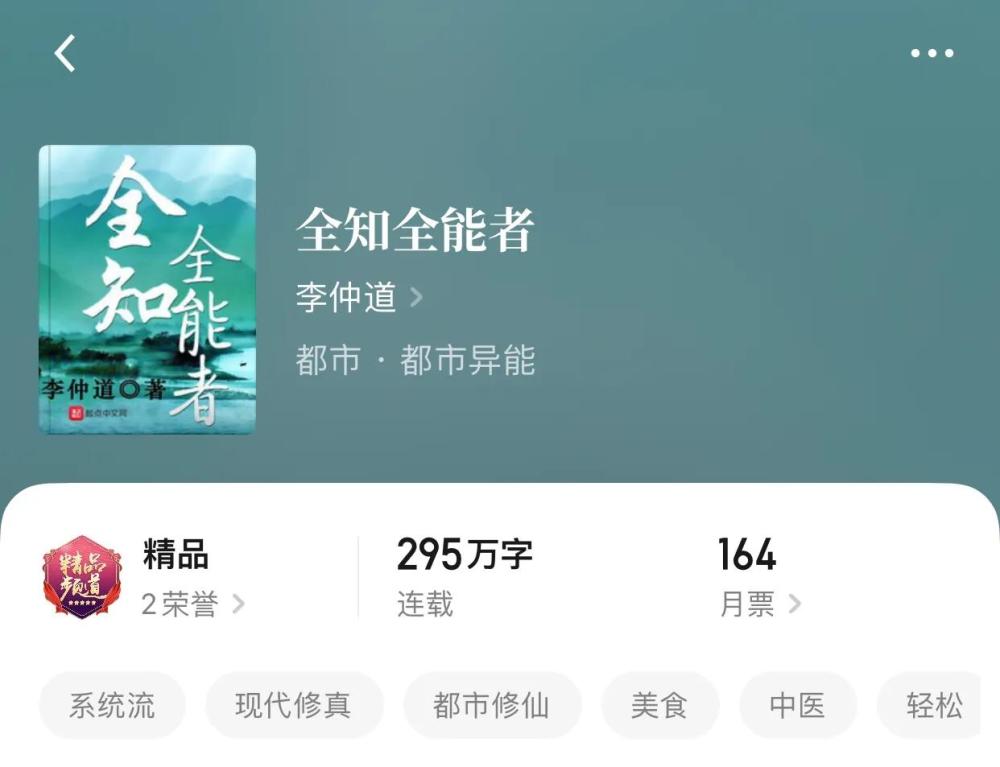Open the three-dot overflow menu
This screenshot has height=767, width=1000.
[931, 53]
